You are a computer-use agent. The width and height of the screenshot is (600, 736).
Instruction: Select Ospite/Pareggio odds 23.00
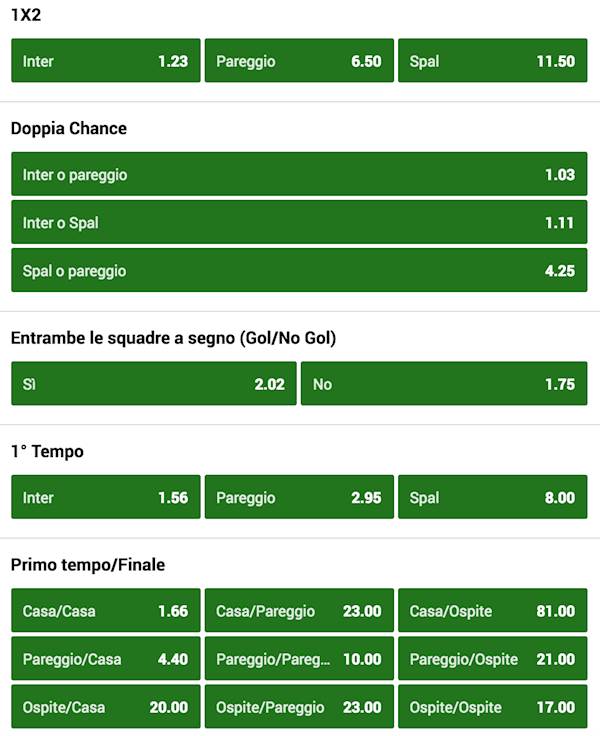pyautogui.click(x=299, y=707)
